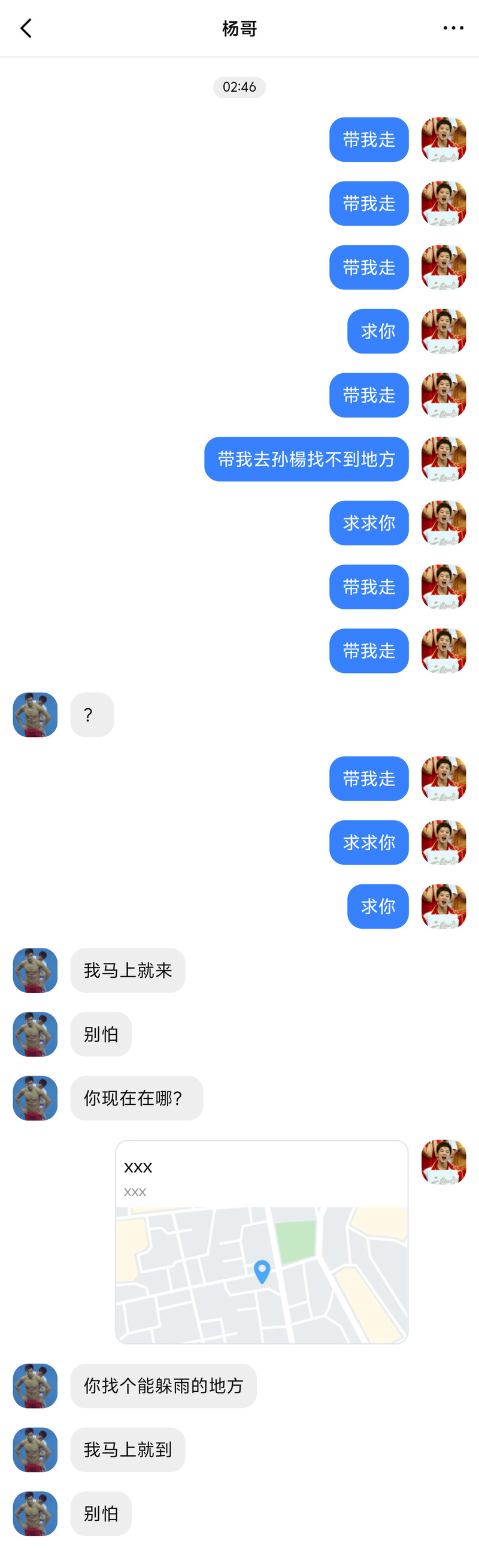
Task: Go back from 杨哥 chat
Action: (x=26, y=28)
